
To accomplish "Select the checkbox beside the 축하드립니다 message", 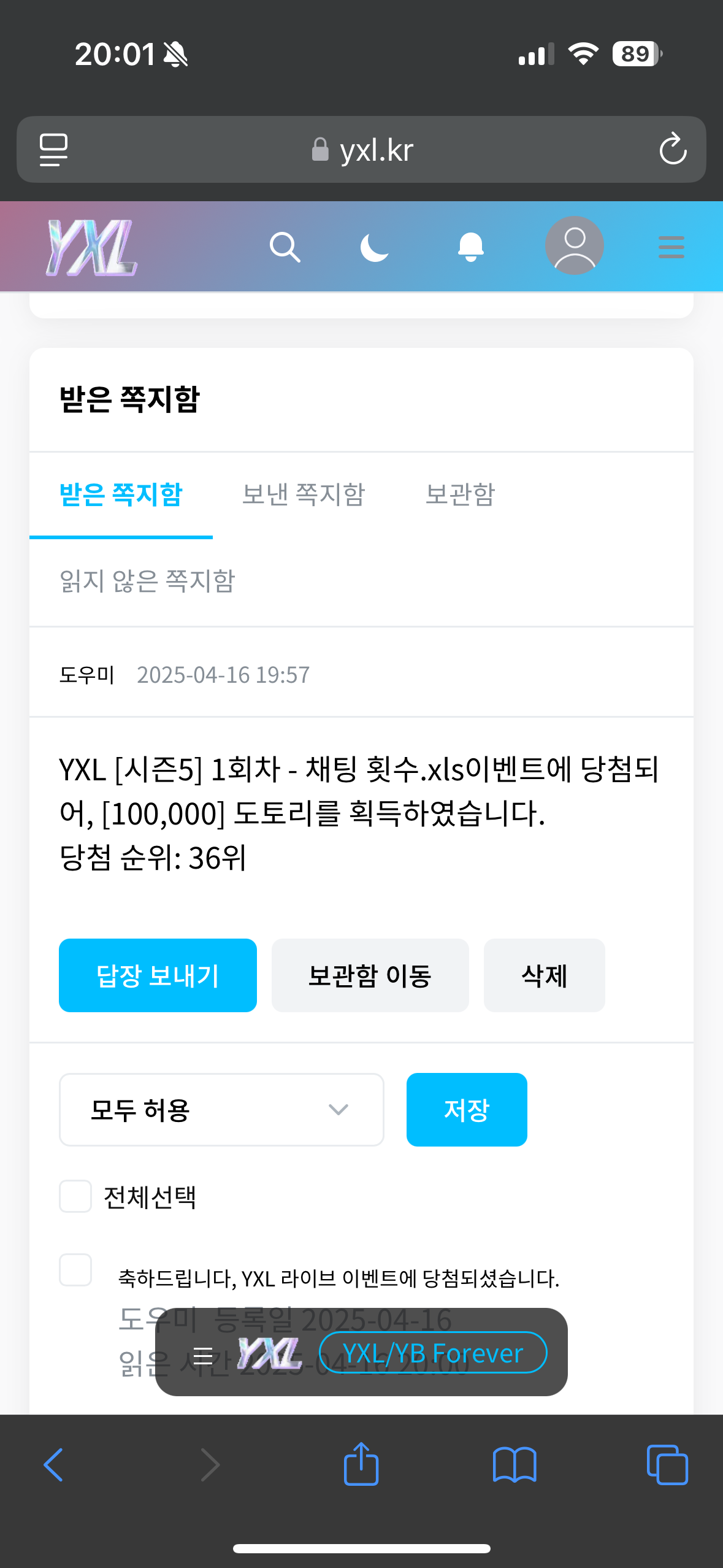I will [75, 1270].
